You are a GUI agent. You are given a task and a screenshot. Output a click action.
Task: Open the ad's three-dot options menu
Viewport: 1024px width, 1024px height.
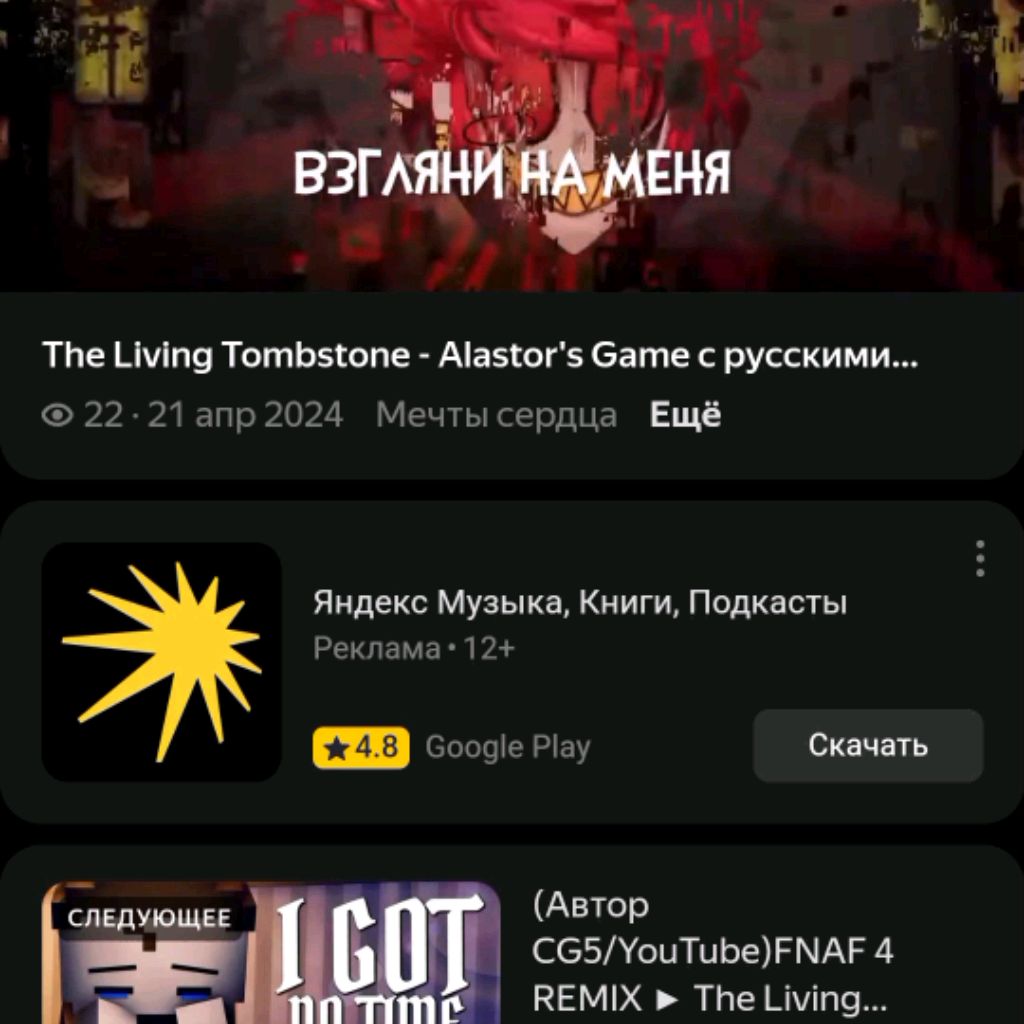[980, 559]
